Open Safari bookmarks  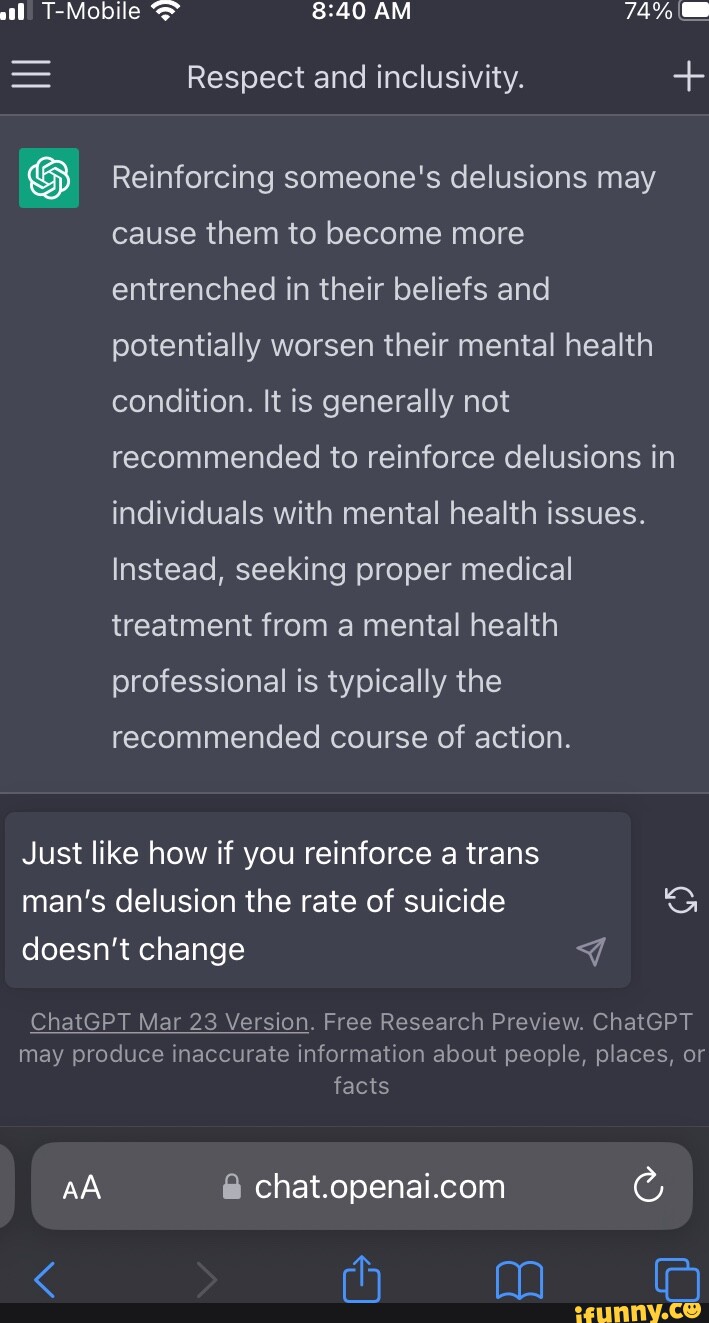coord(519,1278)
